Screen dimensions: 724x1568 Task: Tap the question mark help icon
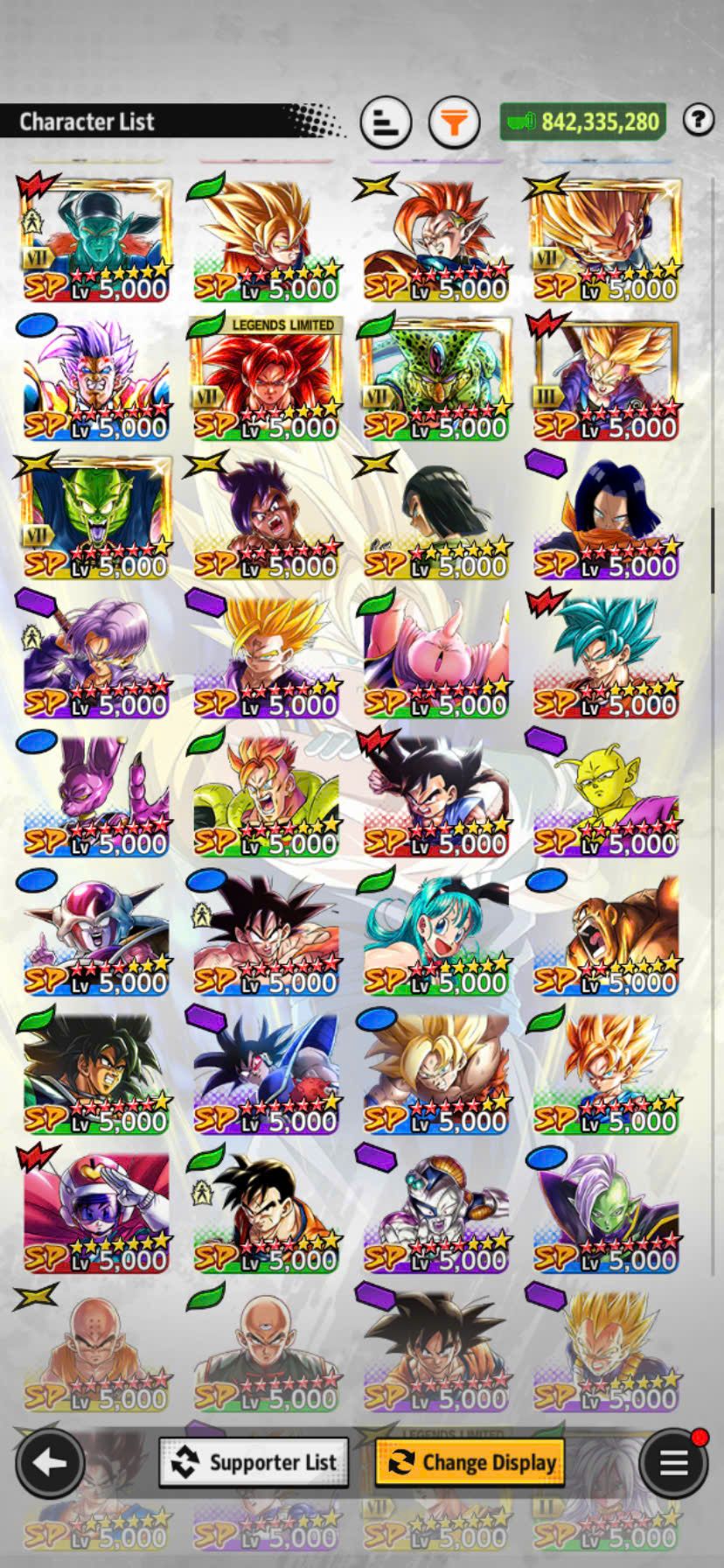pyautogui.click(x=698, y=120)
